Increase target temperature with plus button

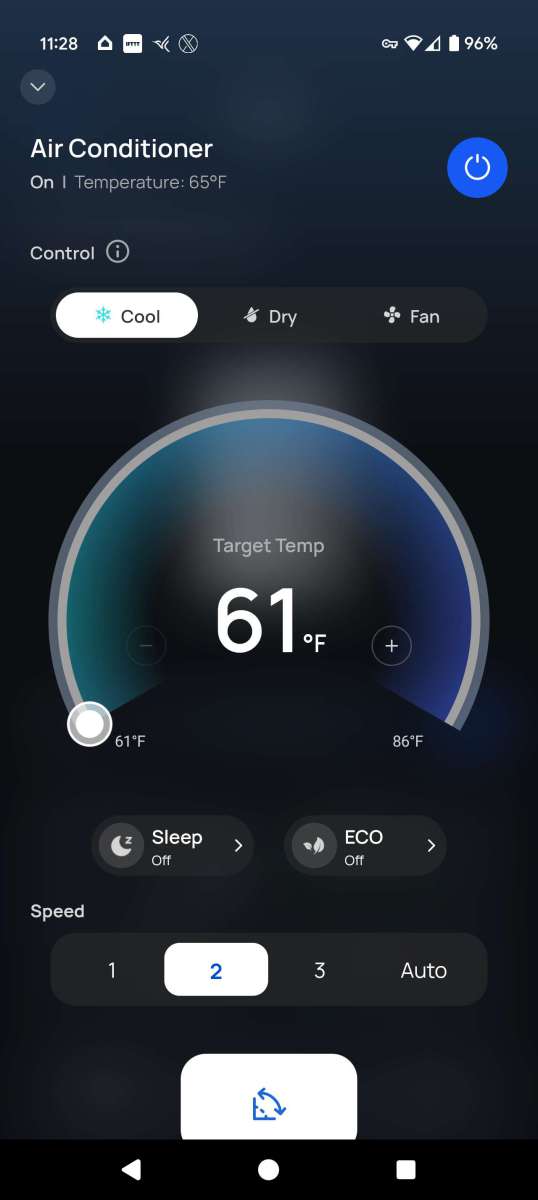click(x=392, y=646)
